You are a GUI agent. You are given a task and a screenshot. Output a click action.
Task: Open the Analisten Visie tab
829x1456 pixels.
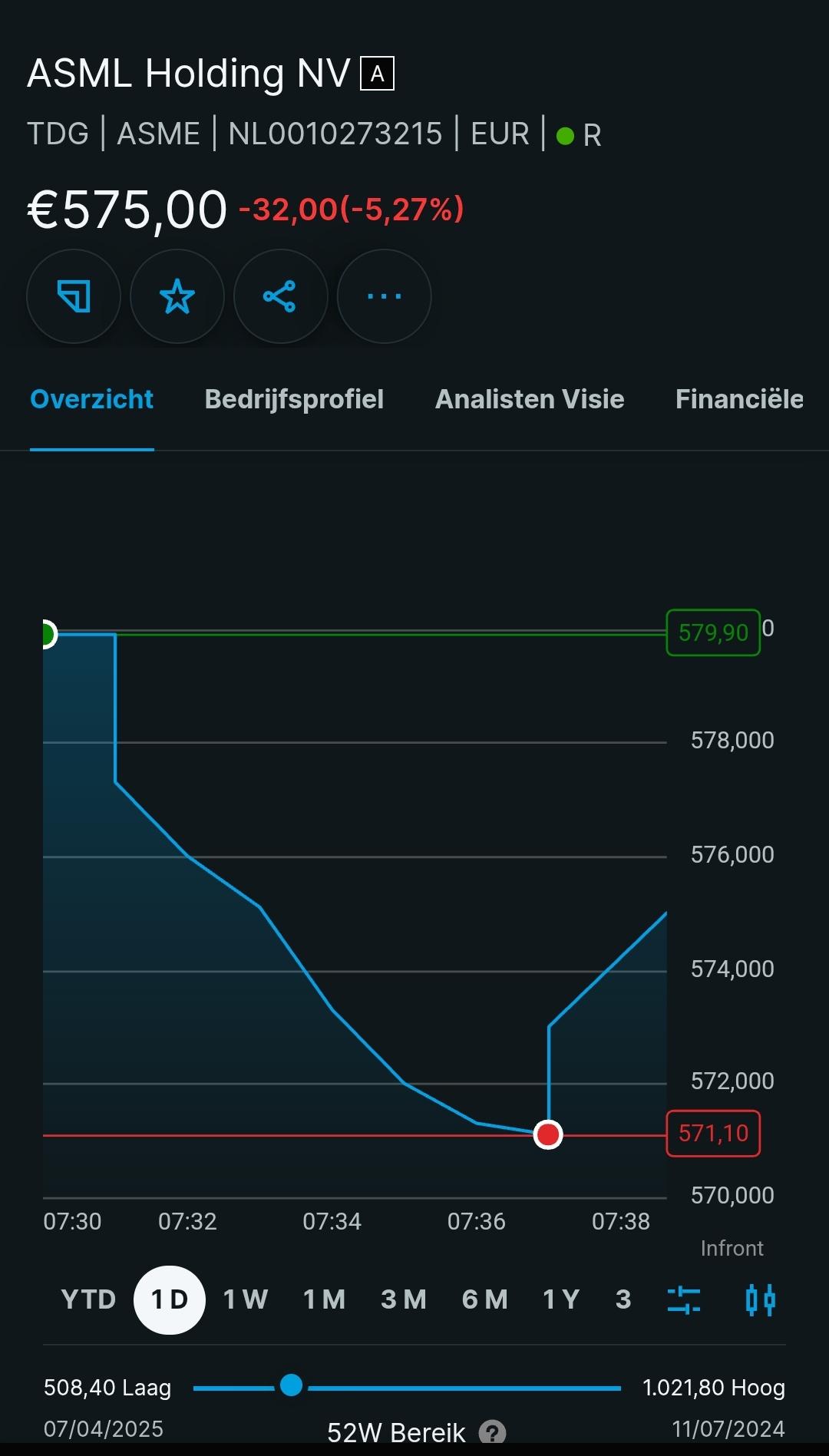tap(530, 399)
